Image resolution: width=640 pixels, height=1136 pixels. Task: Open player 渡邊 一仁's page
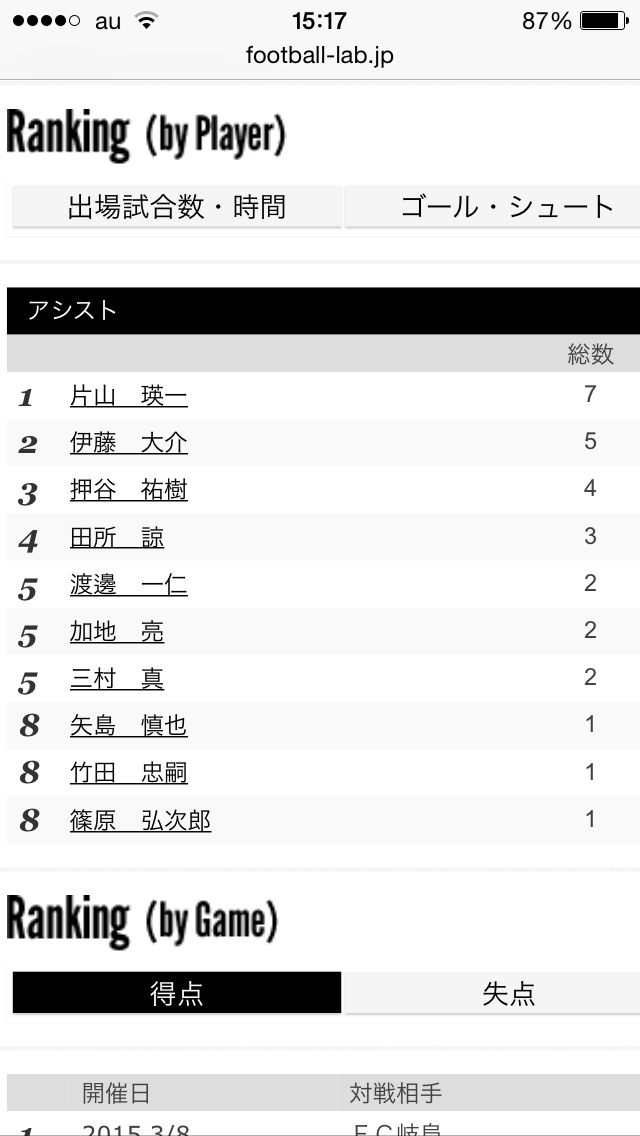(129, 585)
